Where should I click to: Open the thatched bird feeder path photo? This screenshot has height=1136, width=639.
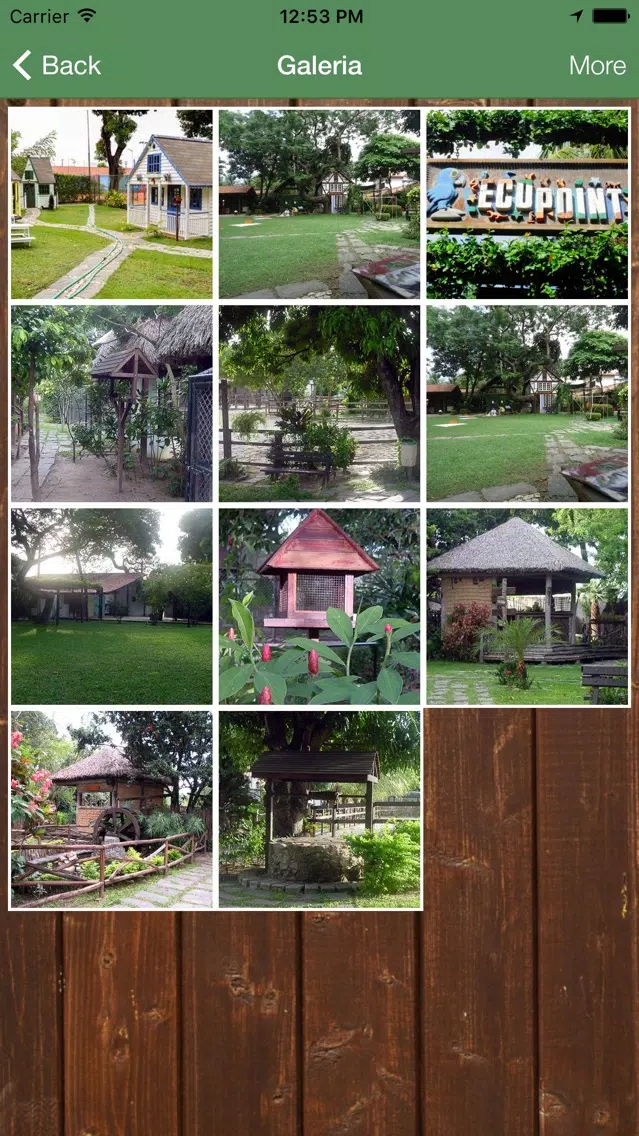112,404
